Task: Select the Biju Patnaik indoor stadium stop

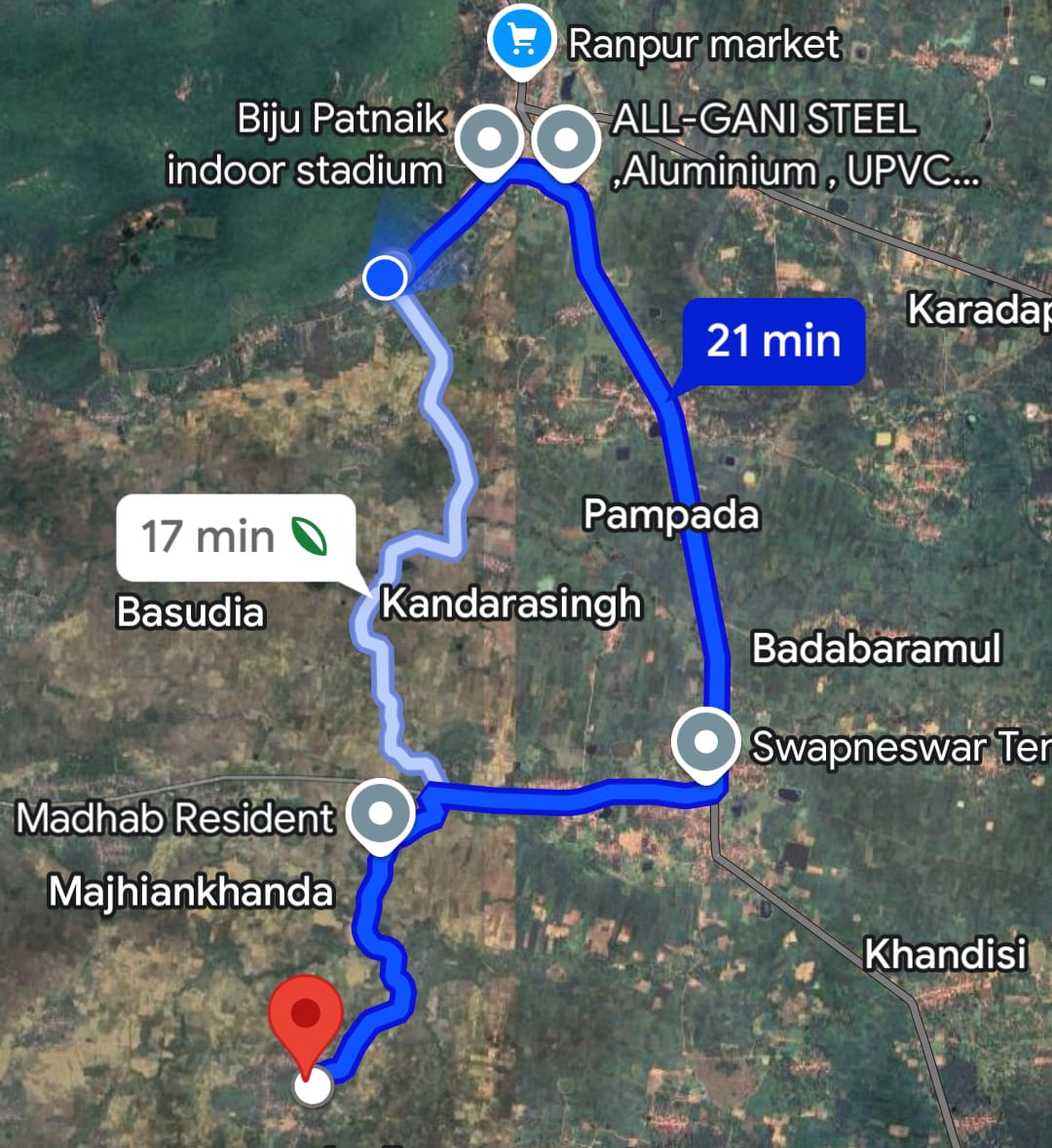Action: [x=489, y=139]
